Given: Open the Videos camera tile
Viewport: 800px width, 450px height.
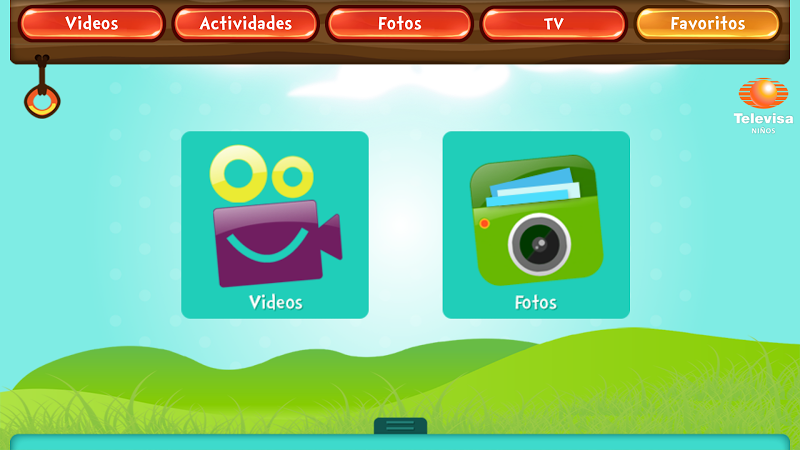Looking at the screenshot, I should pyautogui.click(x=275, y=225).
